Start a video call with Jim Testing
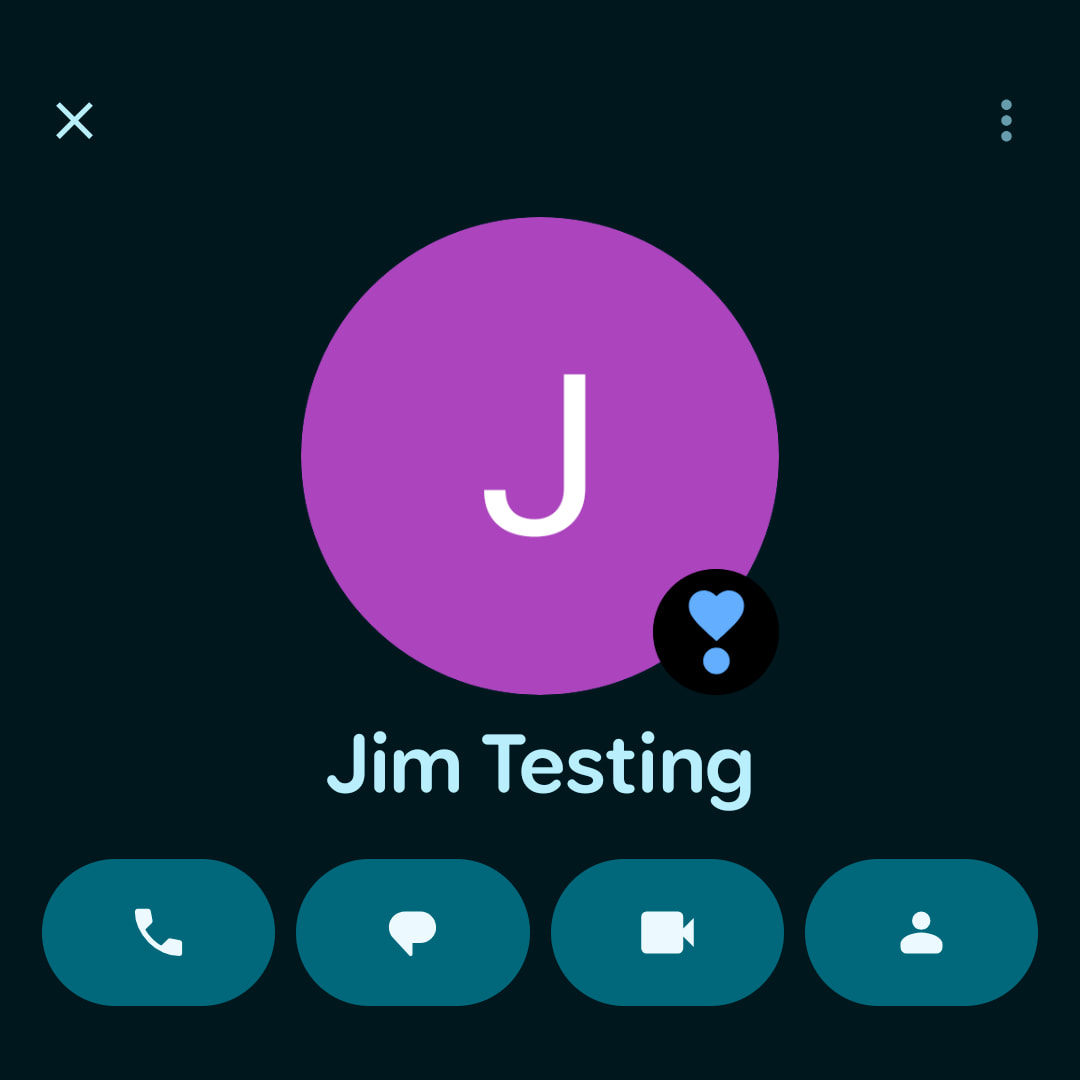This screenshot has height=1080, width=1080. (667, 932)
